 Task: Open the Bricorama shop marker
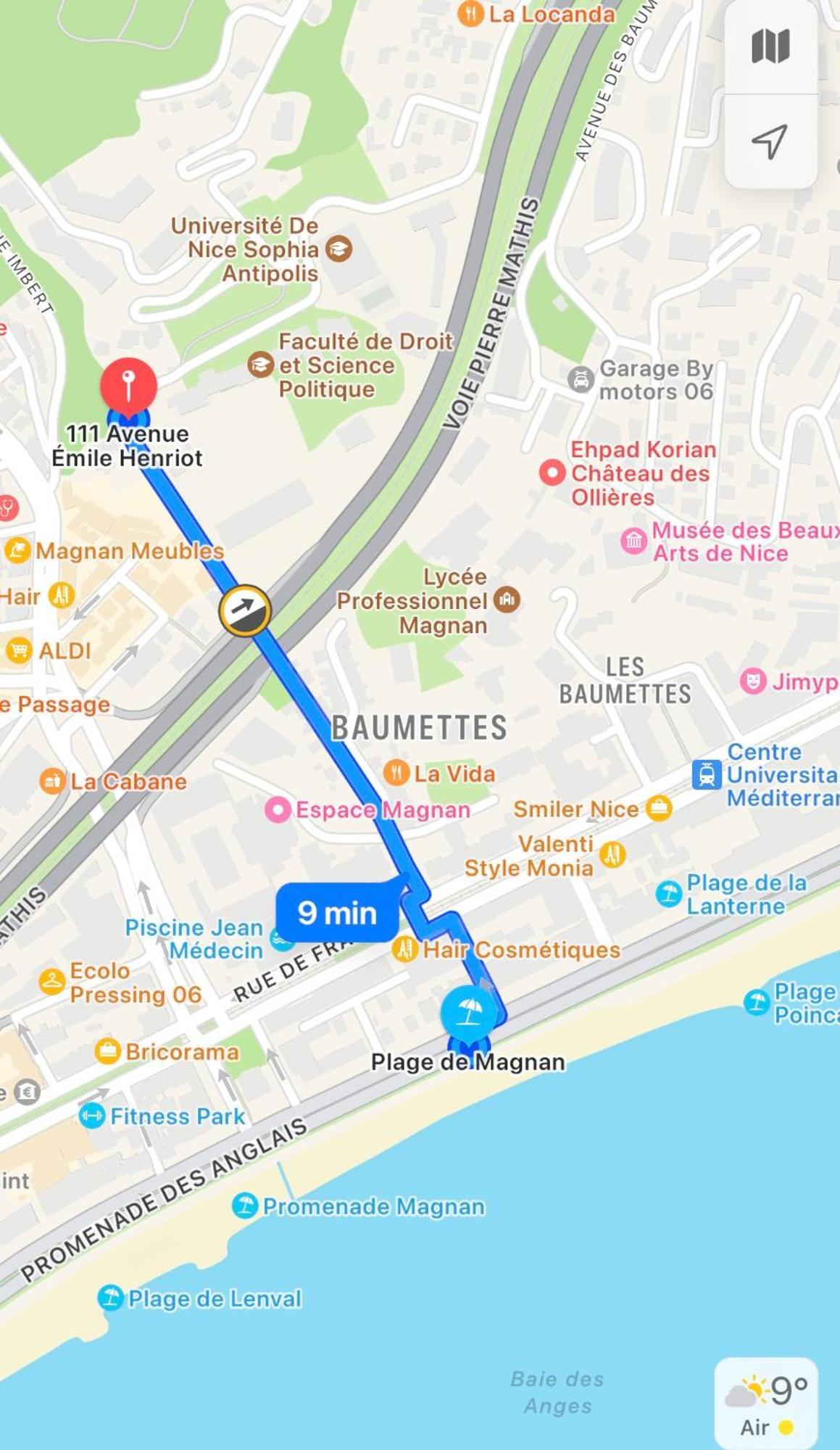tap(107, 1051)
